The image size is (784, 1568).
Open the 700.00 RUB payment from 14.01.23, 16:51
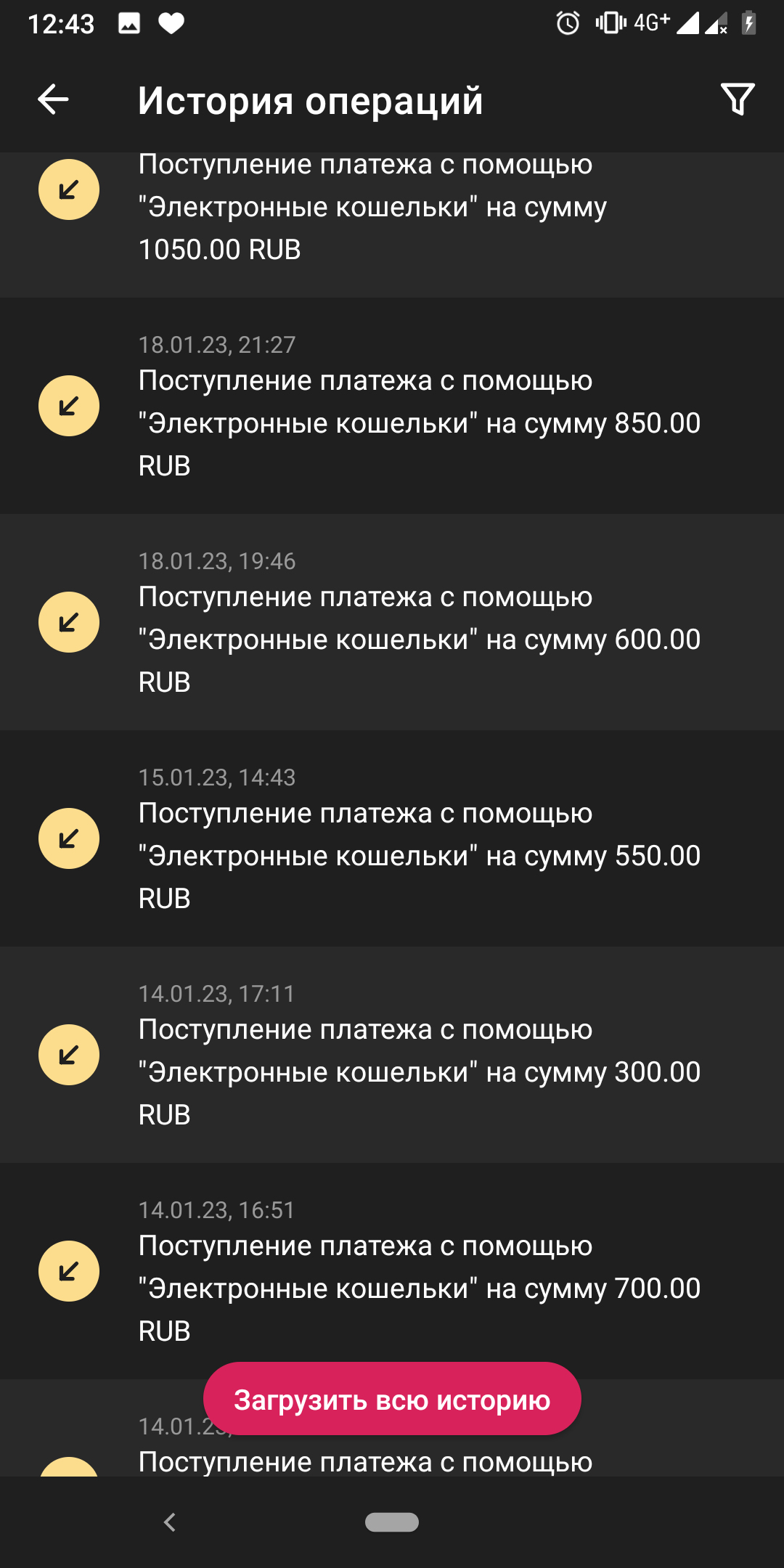pos(392,1271)
